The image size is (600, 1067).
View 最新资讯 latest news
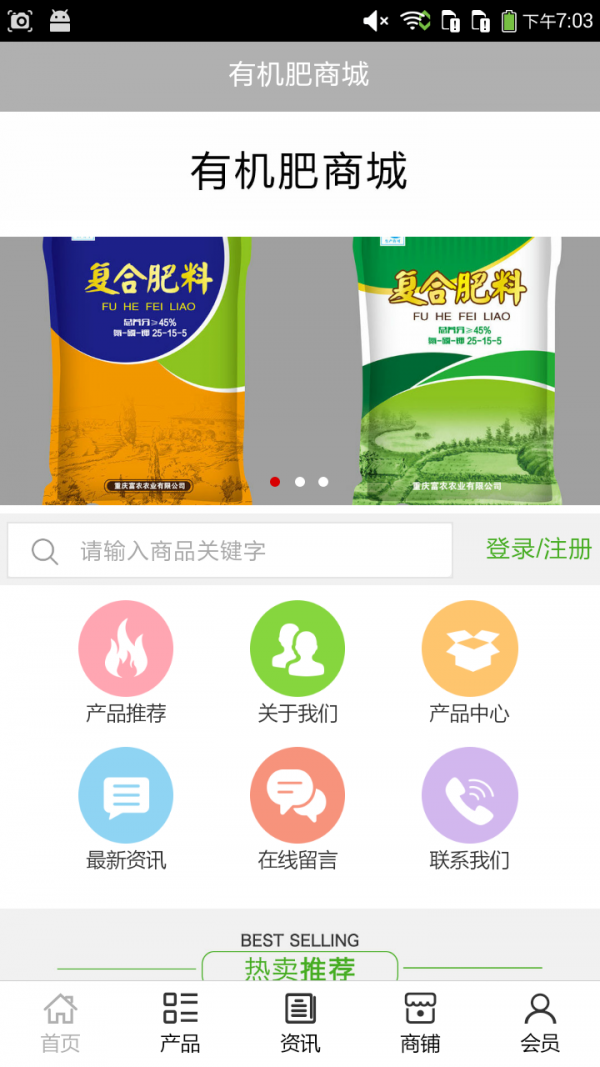click(126, 808)
